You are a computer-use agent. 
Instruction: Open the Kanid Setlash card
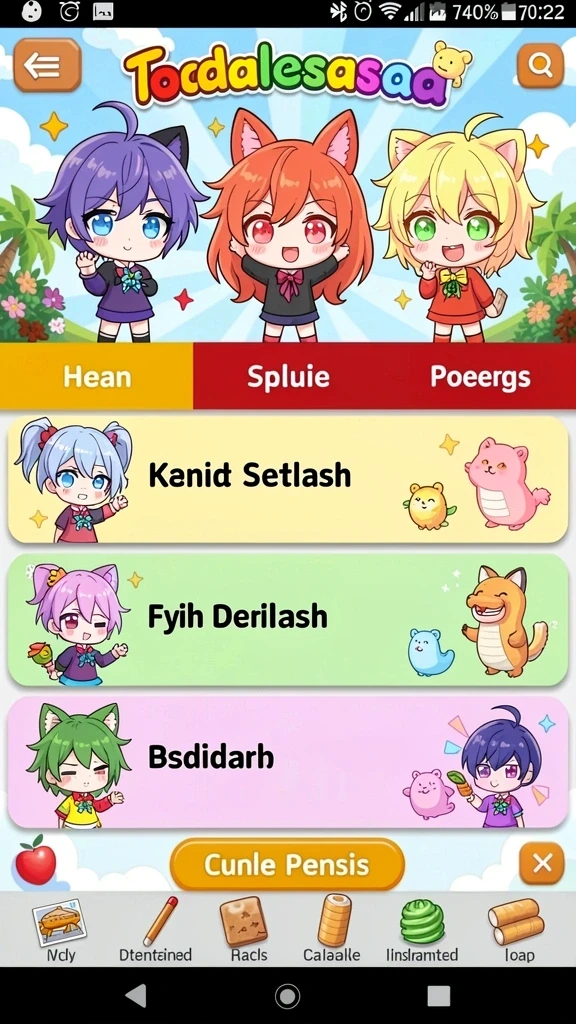click(288, 479)
